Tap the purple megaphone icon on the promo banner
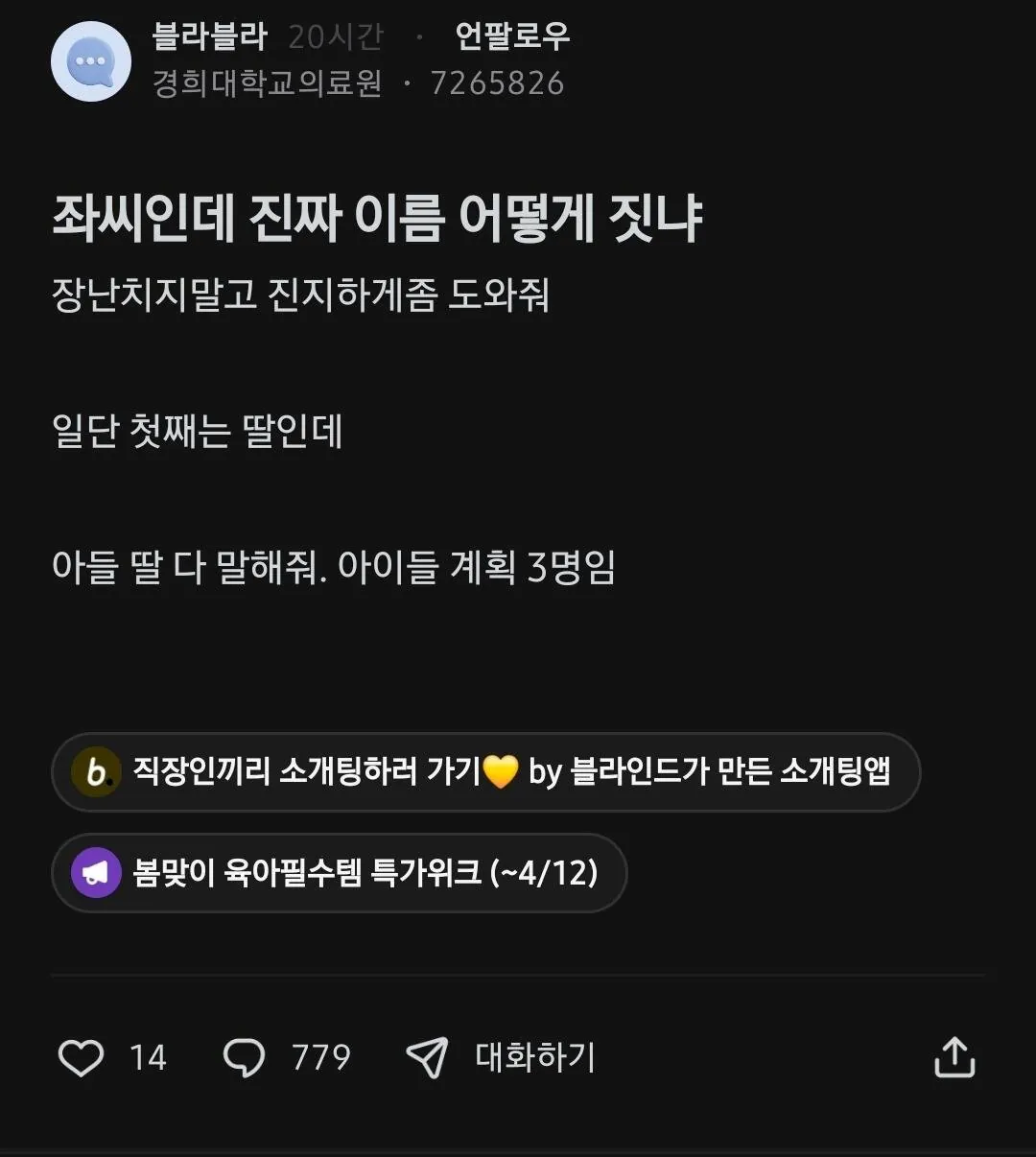The width and height of the screenshot is (1036, 1157). [92, 873]
